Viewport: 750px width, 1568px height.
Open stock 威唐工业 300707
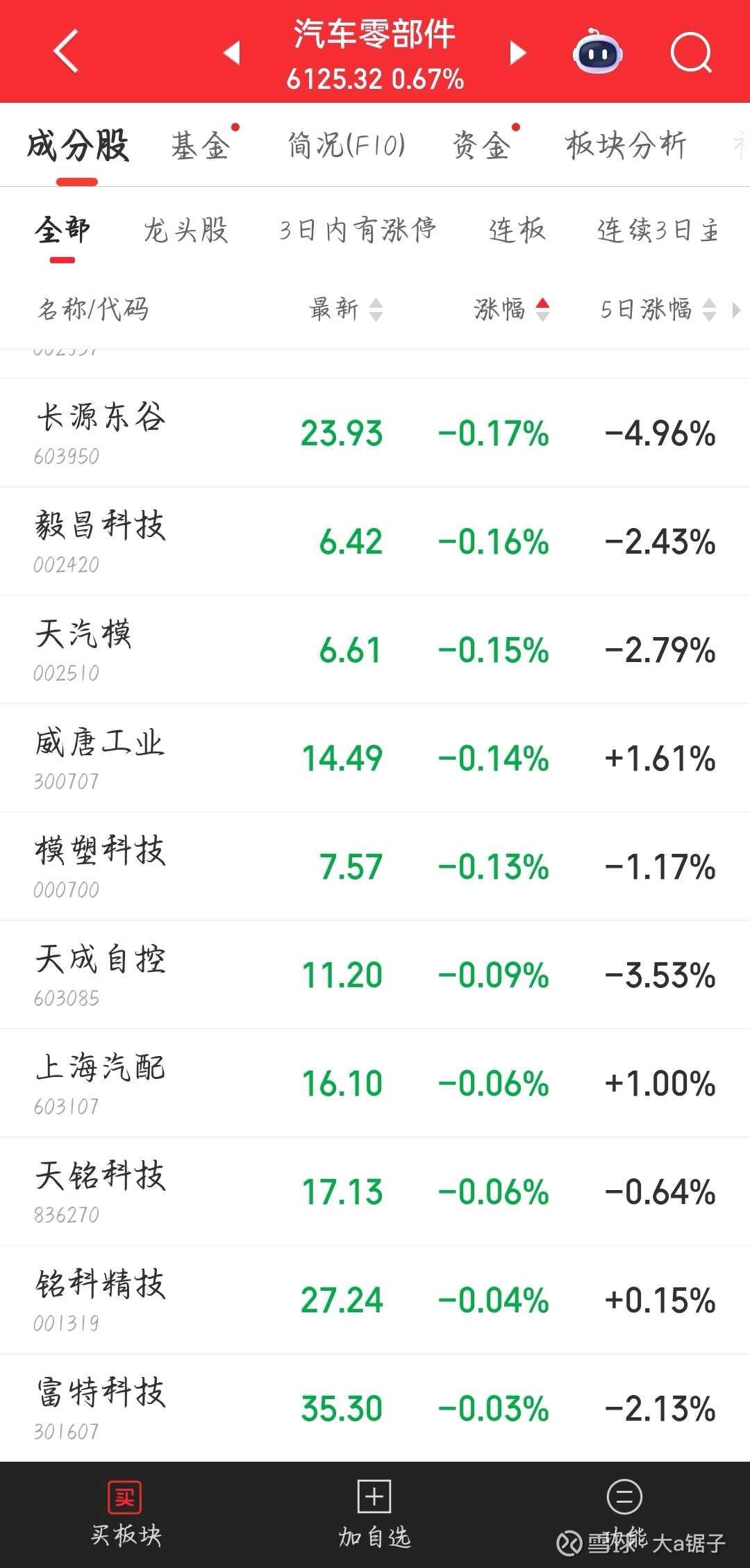(x=375, y=758)
